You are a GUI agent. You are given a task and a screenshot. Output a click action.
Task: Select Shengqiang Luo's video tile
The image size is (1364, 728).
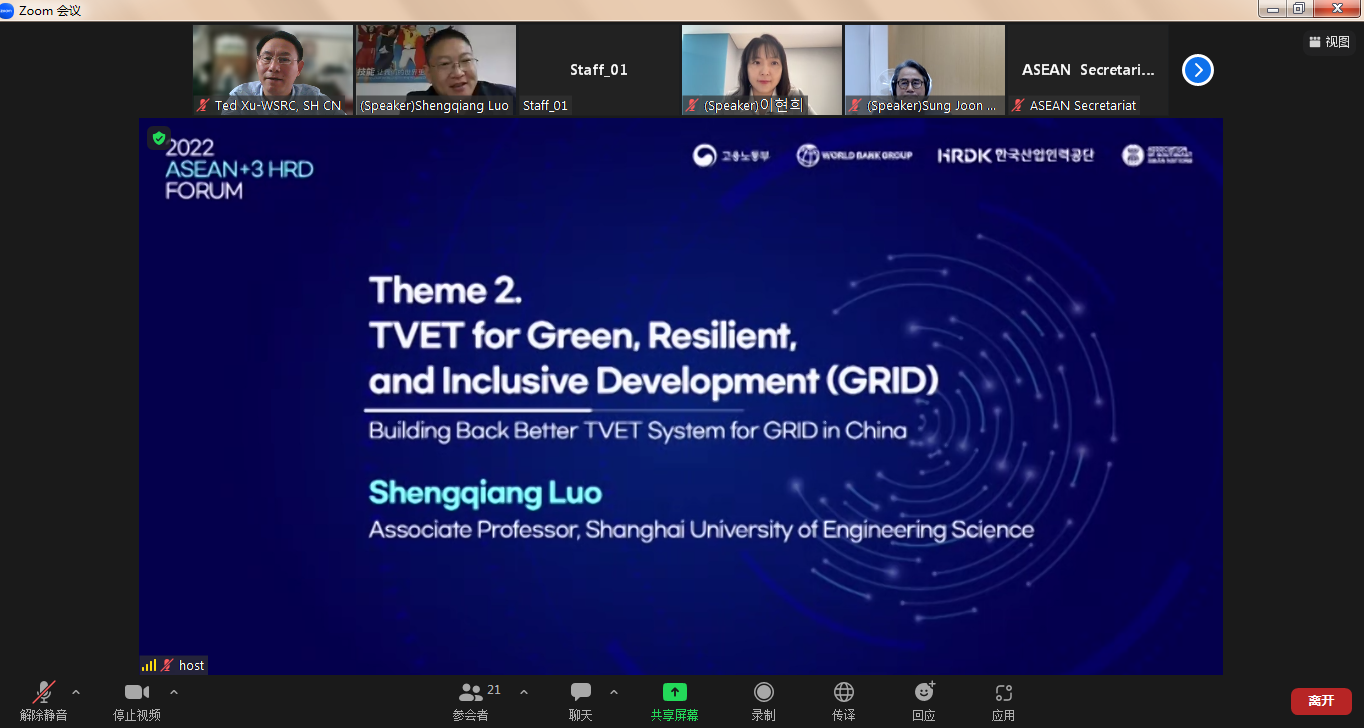click(x=435, y=65)
